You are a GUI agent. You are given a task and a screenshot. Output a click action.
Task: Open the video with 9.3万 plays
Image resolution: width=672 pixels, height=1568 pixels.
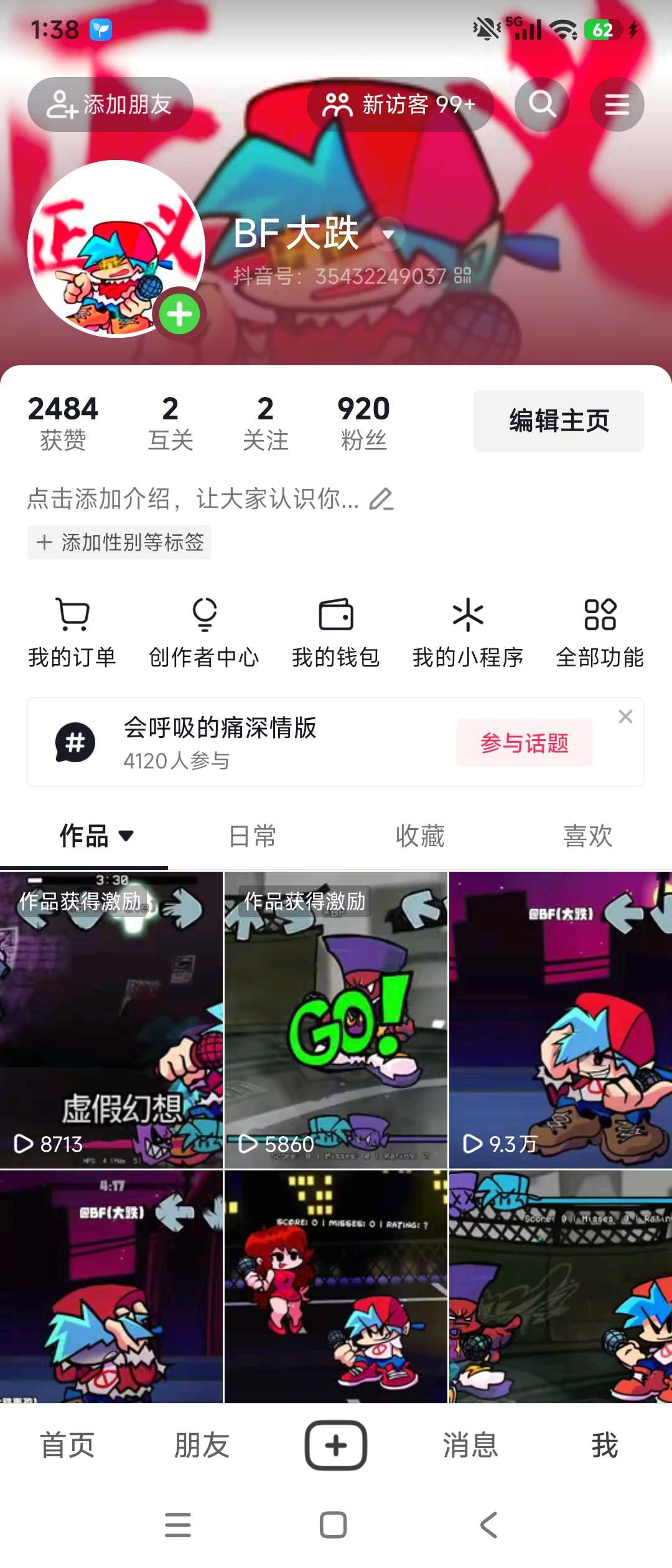pos(560,1020)
